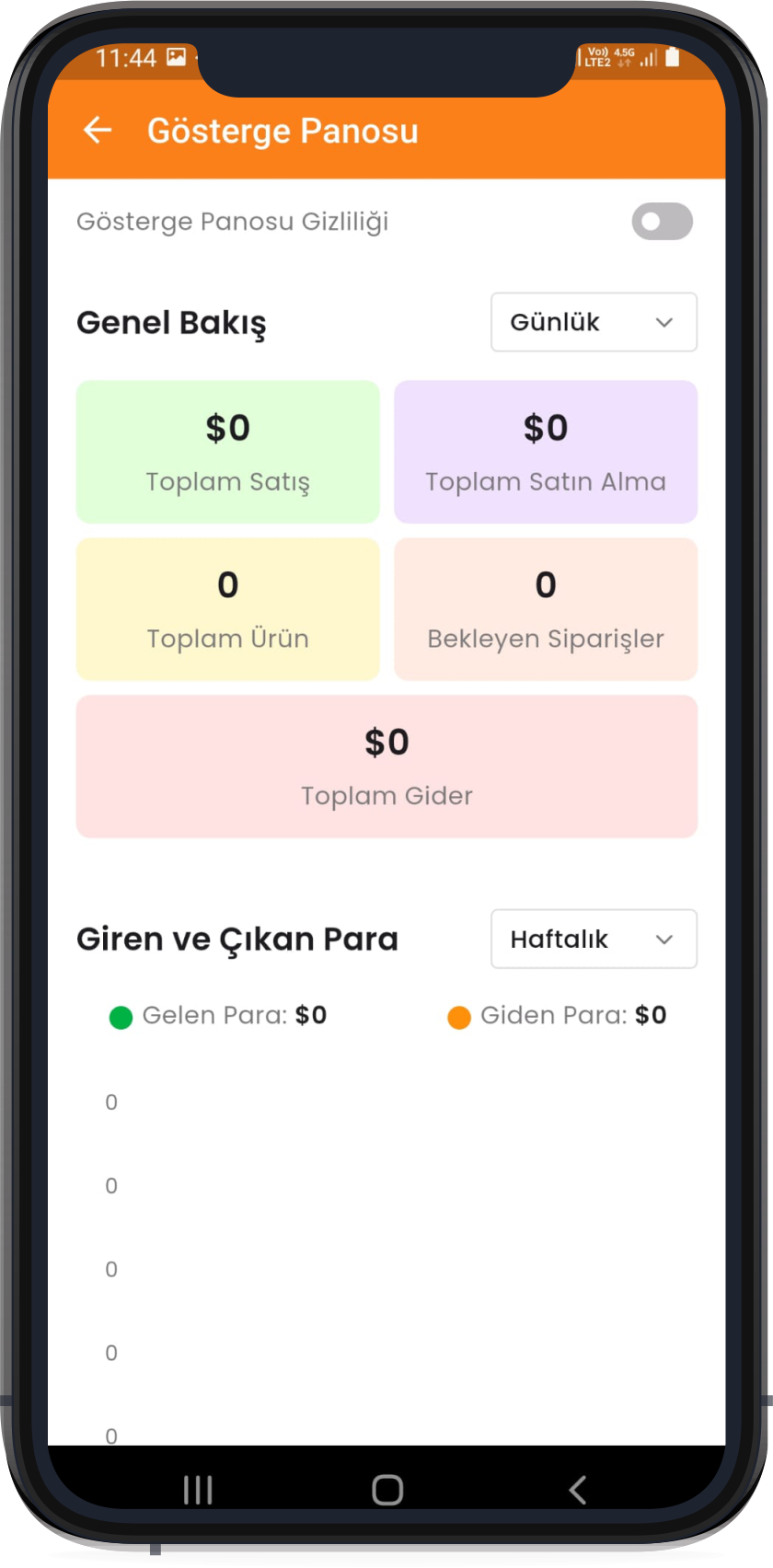This screenshot has height=1568, width=773.
Task: Open the Toplam Satın Alma card
Action: (546, 452)
